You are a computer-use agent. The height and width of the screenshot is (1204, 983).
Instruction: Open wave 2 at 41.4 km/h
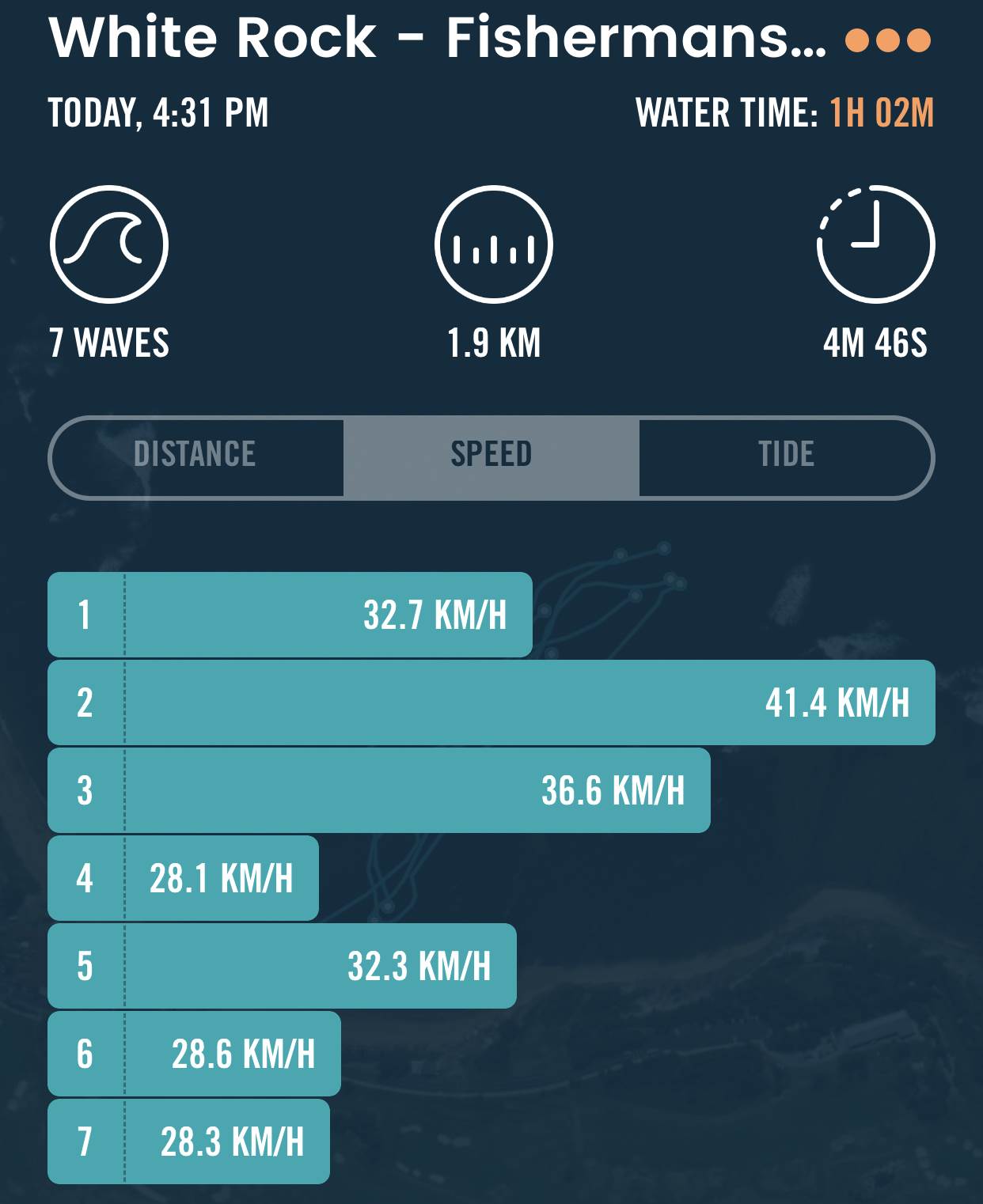pos(491,702)
